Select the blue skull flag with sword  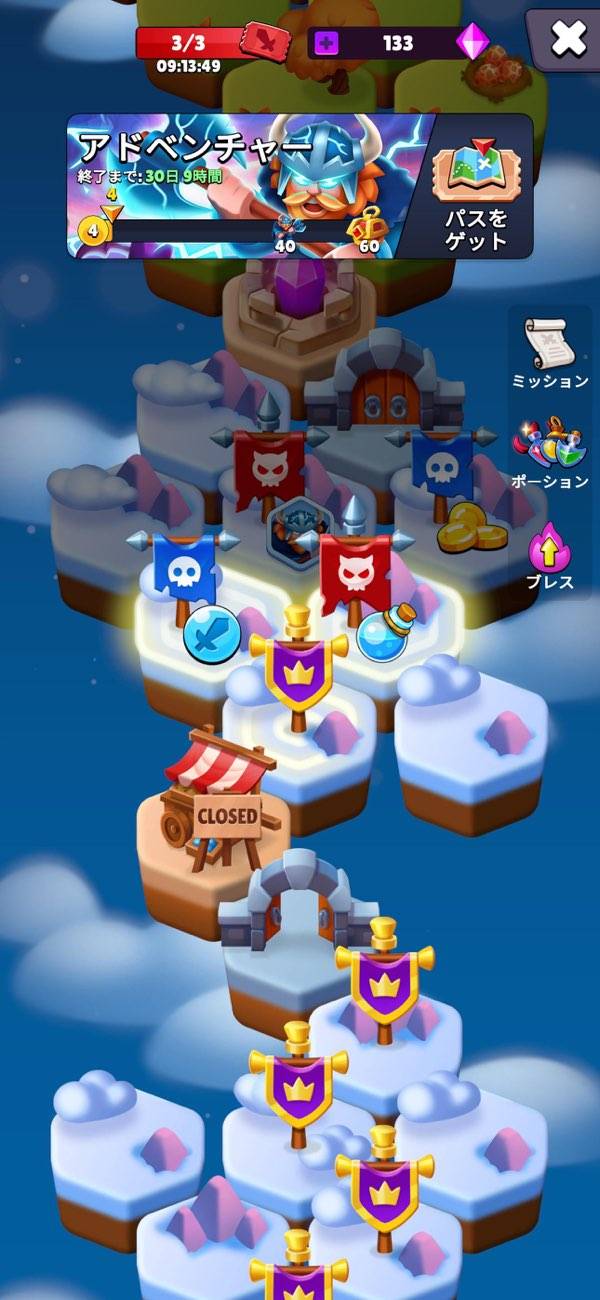[188, 585]
